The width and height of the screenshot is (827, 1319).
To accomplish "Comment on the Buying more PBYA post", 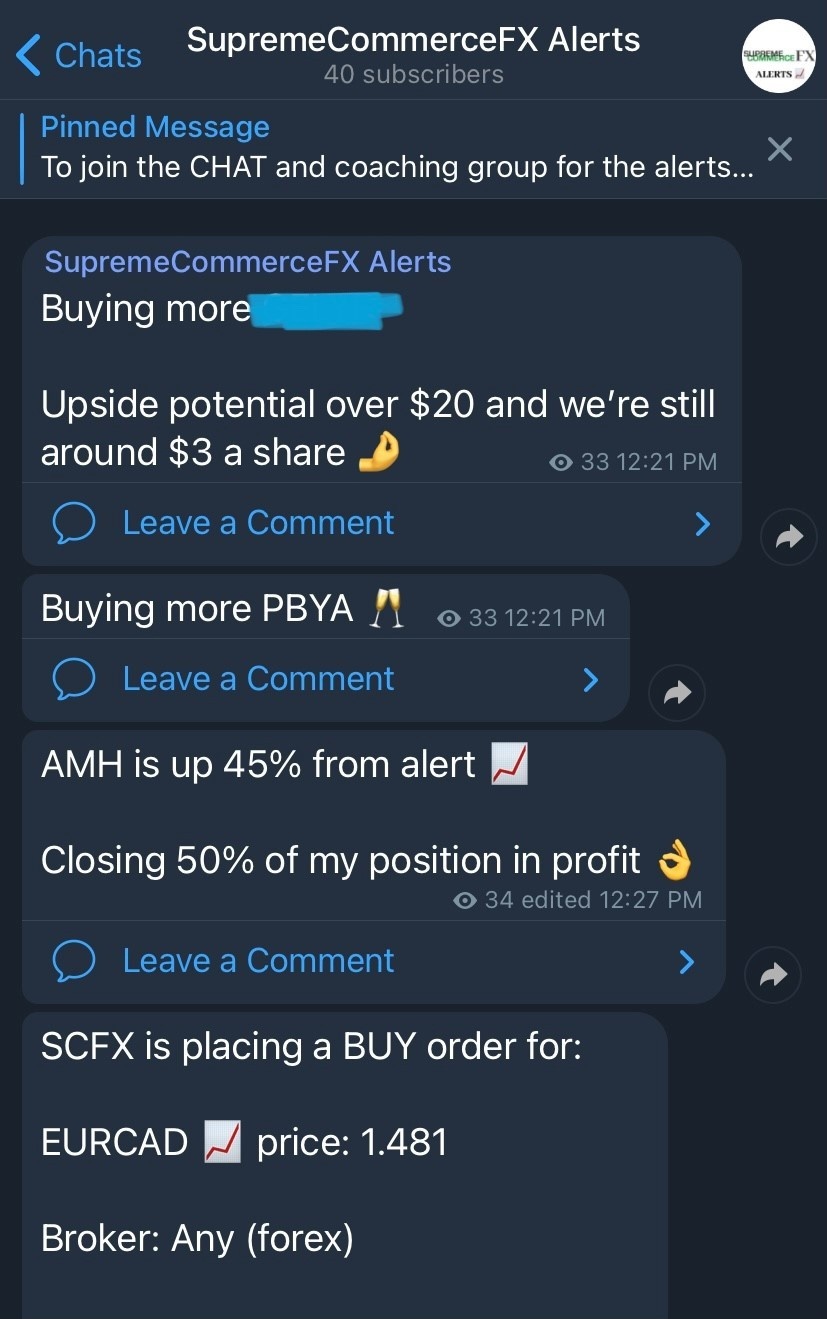I will pyautogui.click(x=258, y=679).
